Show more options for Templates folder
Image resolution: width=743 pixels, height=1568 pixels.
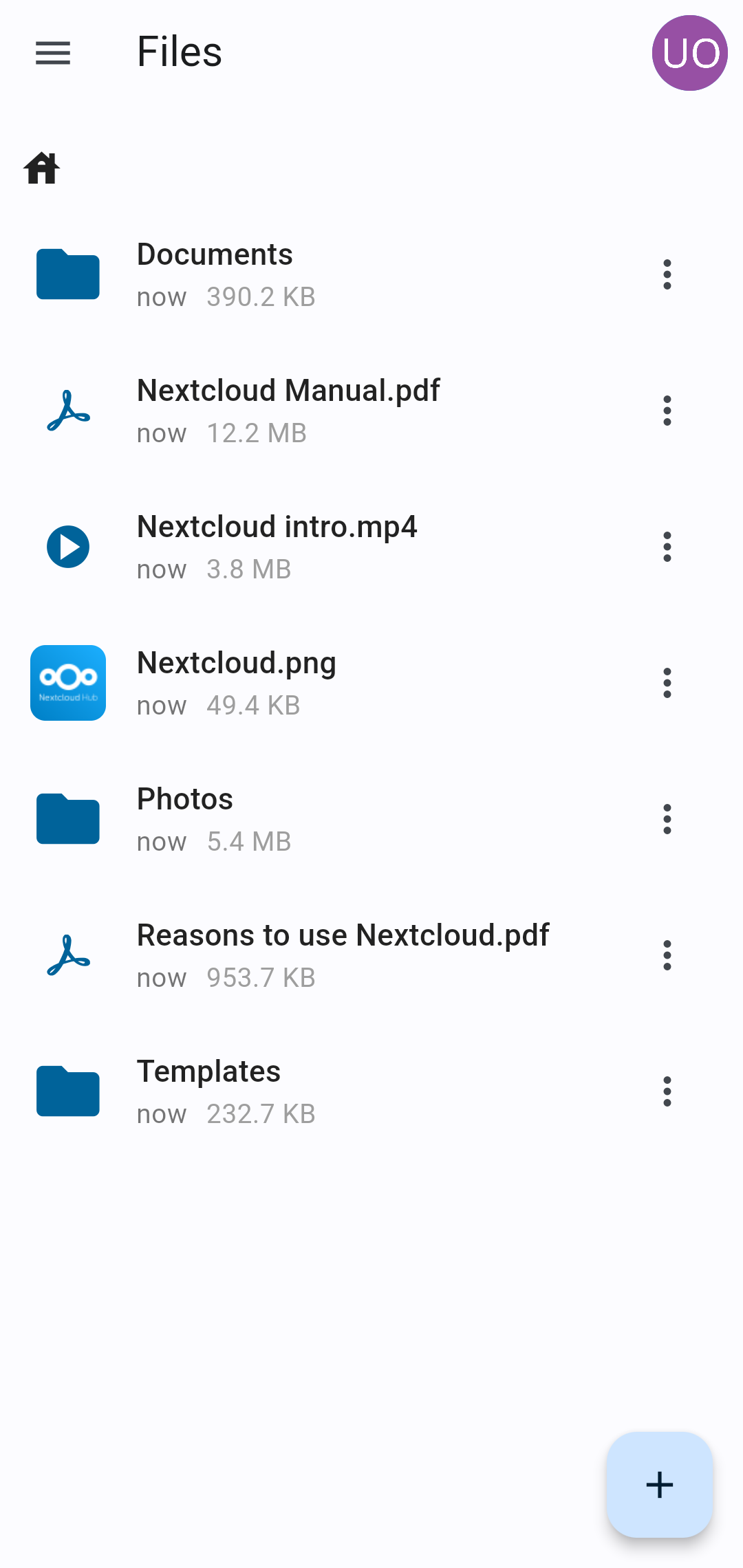[667, 1091]
